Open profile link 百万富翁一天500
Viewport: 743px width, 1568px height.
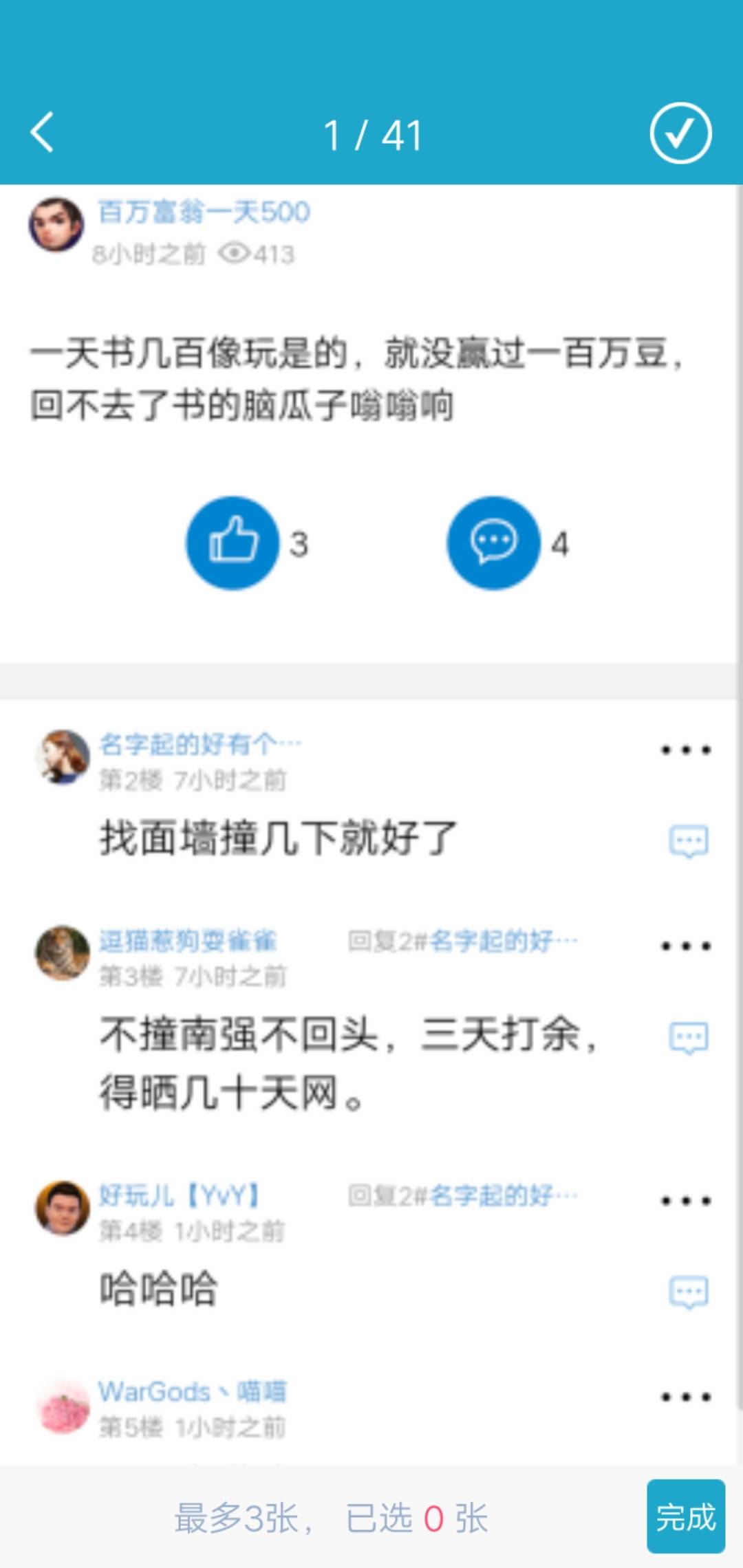[203, 212]
